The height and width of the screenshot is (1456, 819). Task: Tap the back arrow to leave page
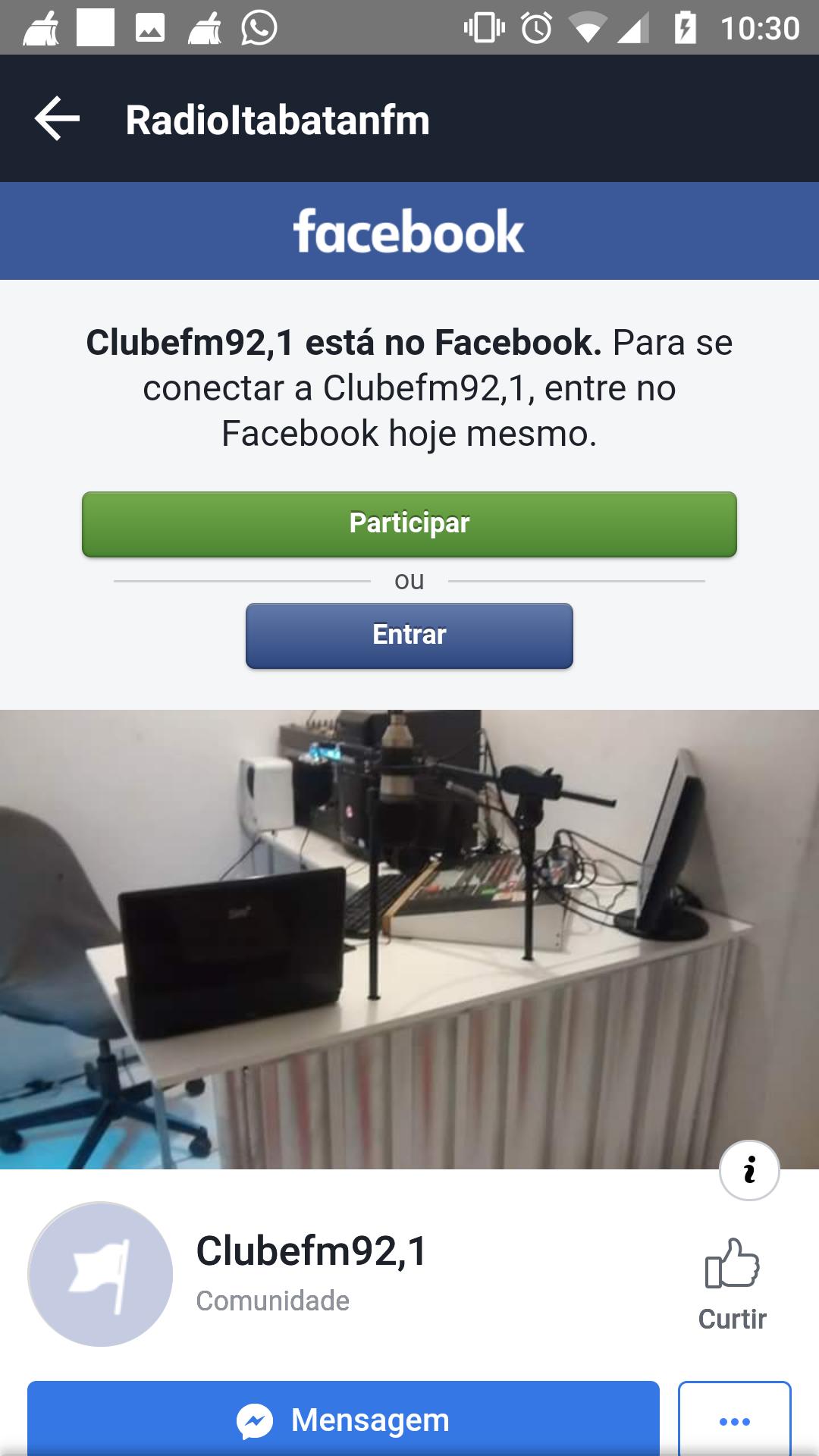point(57,119)
